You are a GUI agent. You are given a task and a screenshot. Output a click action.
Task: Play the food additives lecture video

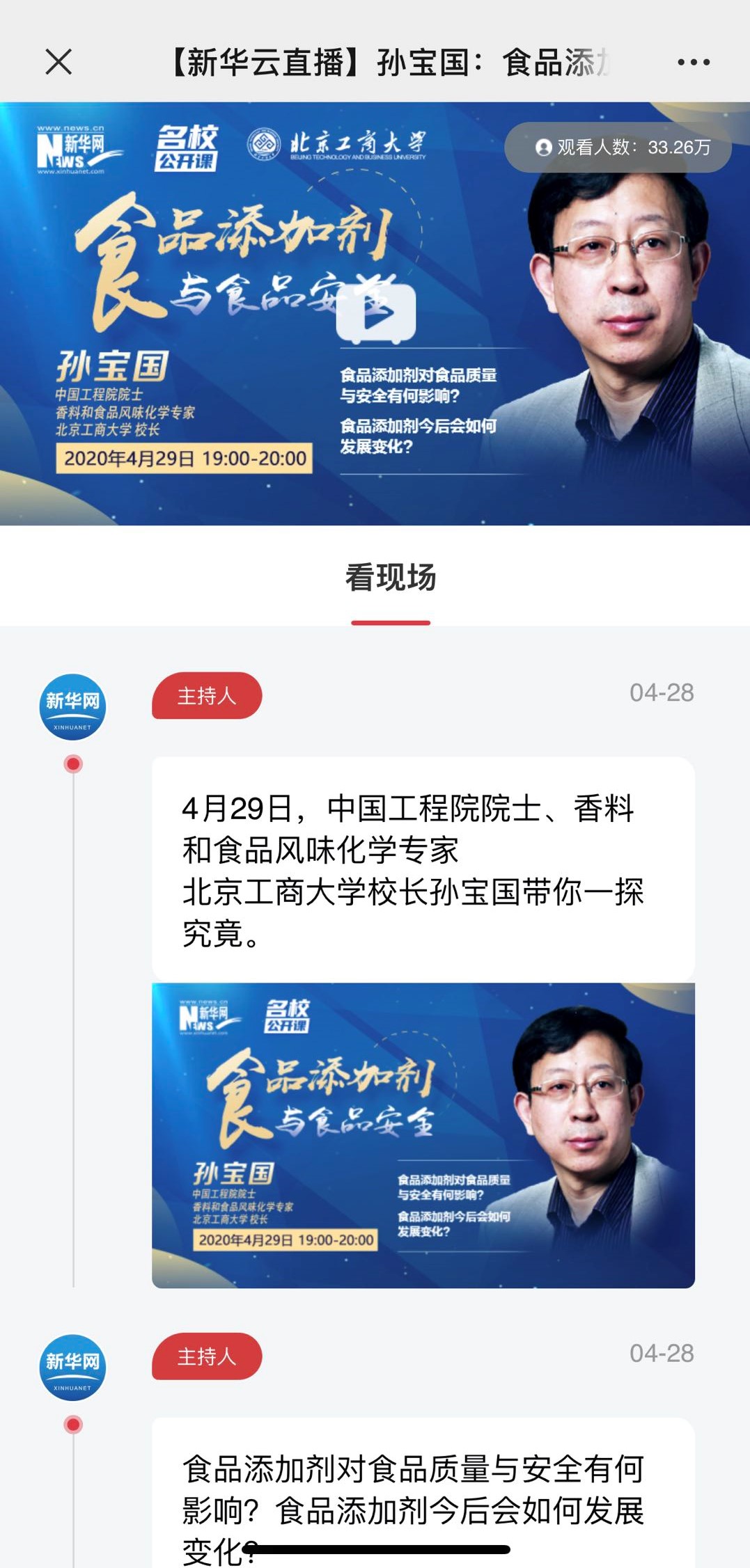(376, 314)
